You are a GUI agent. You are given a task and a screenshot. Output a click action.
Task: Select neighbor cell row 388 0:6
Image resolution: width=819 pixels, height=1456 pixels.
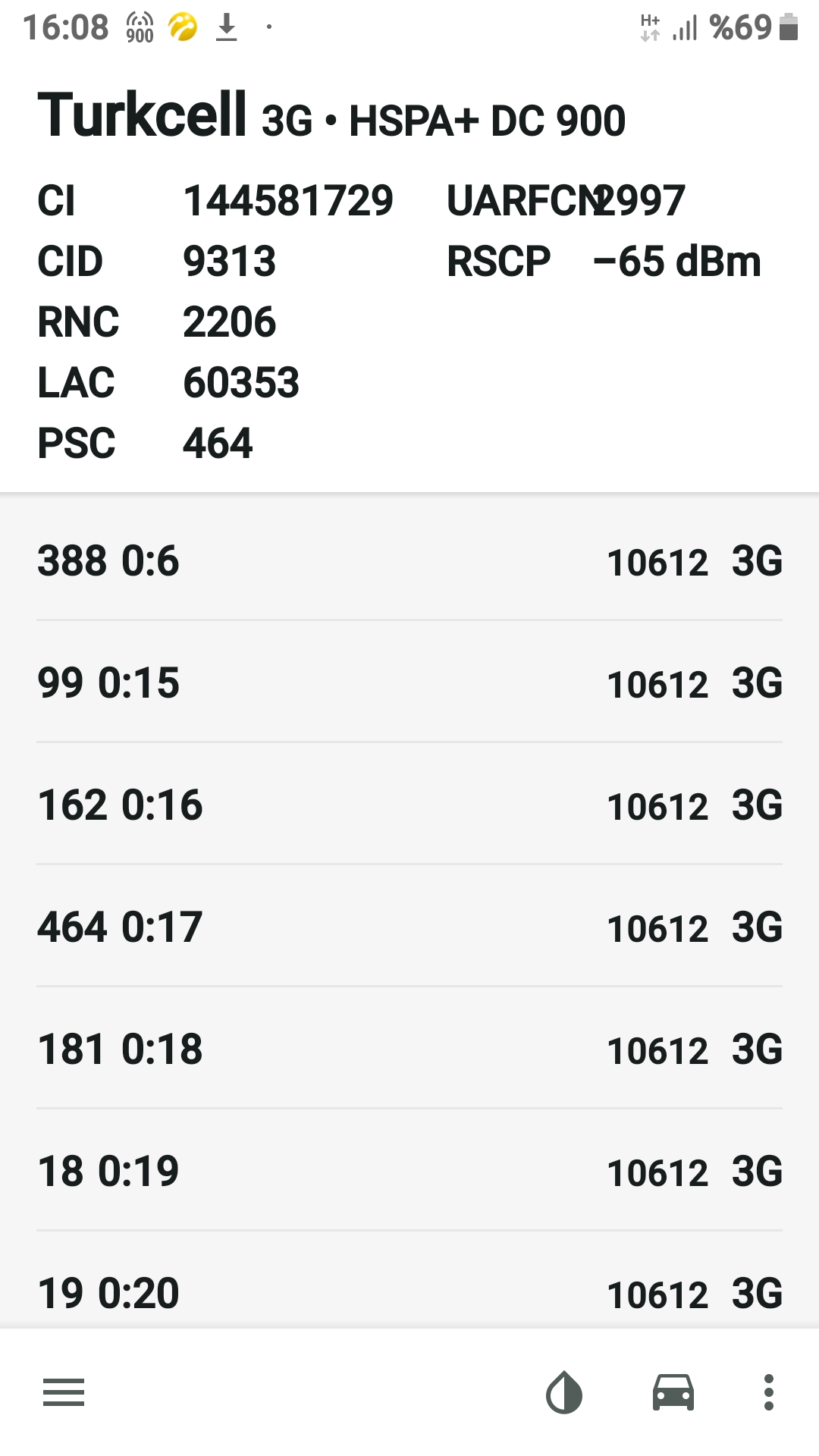[409, 560]
